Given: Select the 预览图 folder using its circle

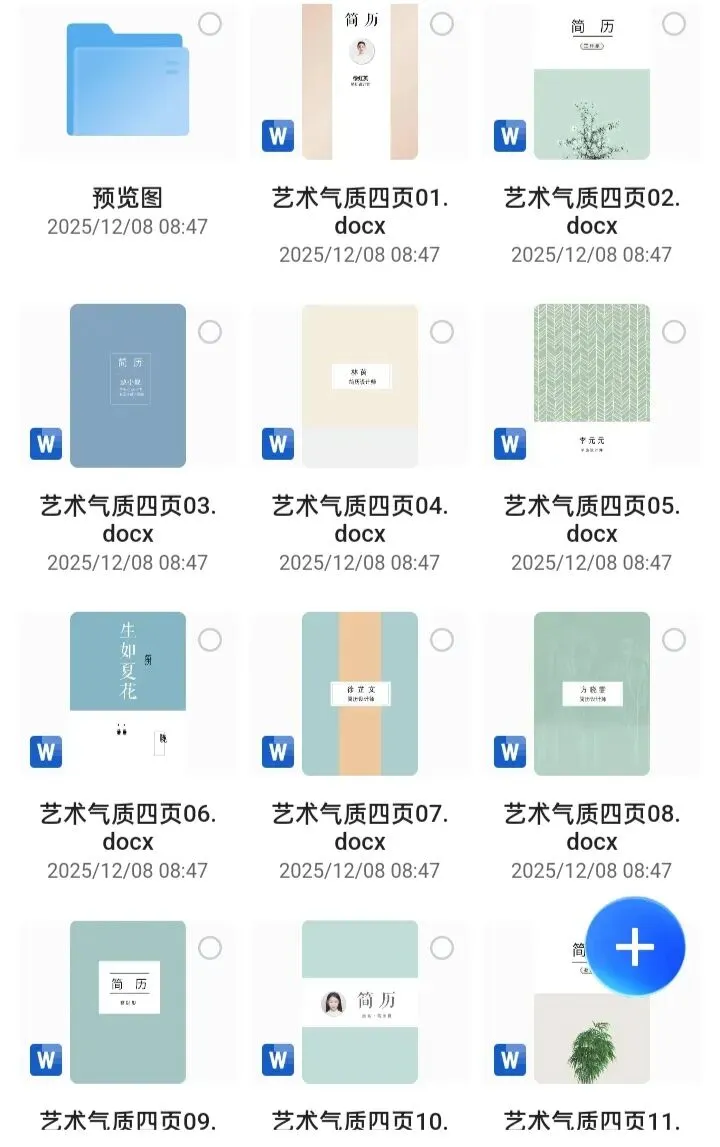Looking at the screenshot, I should click(x=210, y=24).
